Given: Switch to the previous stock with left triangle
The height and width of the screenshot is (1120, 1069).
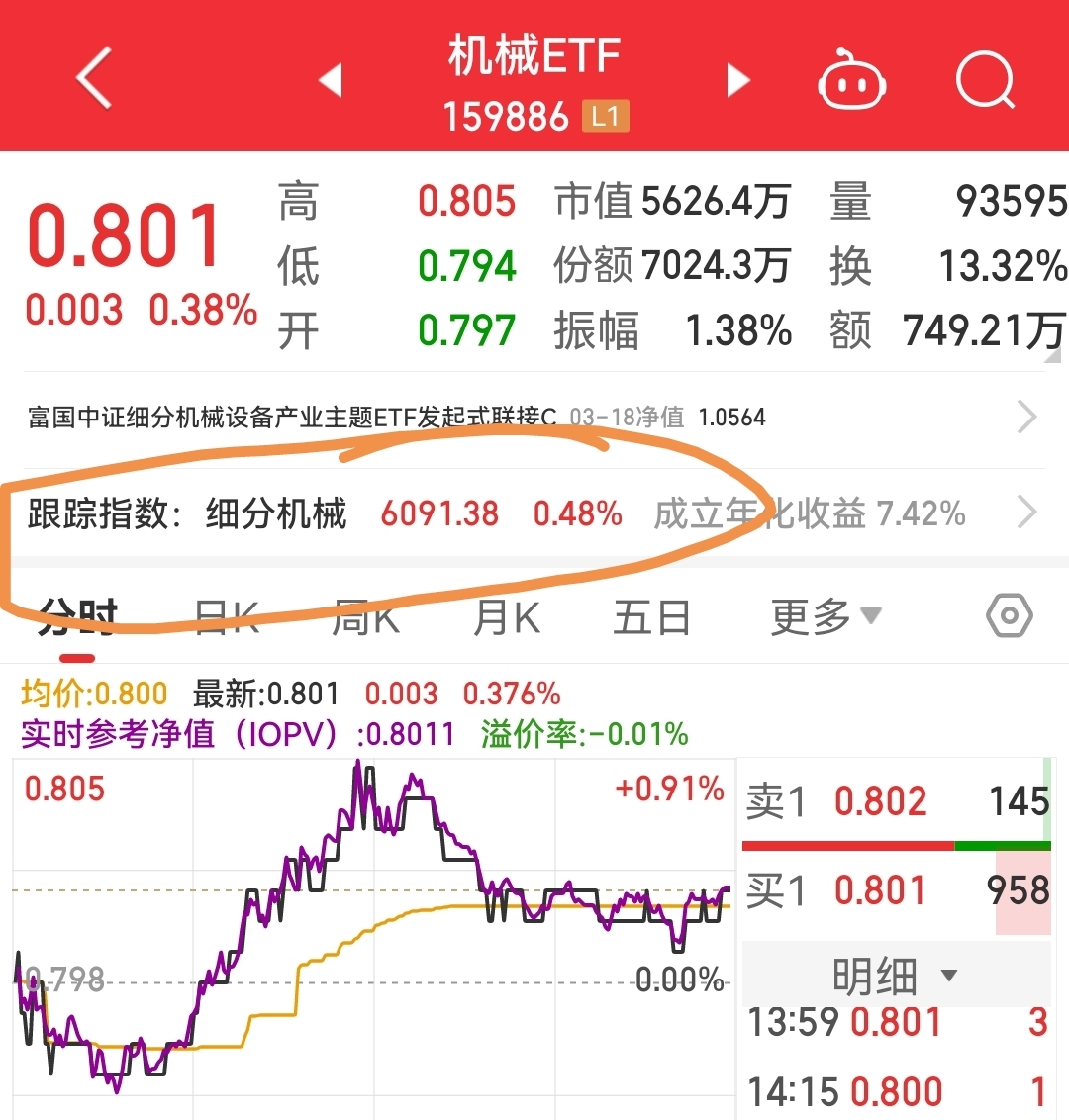Looking at the screenshot, I should (331, 80).
